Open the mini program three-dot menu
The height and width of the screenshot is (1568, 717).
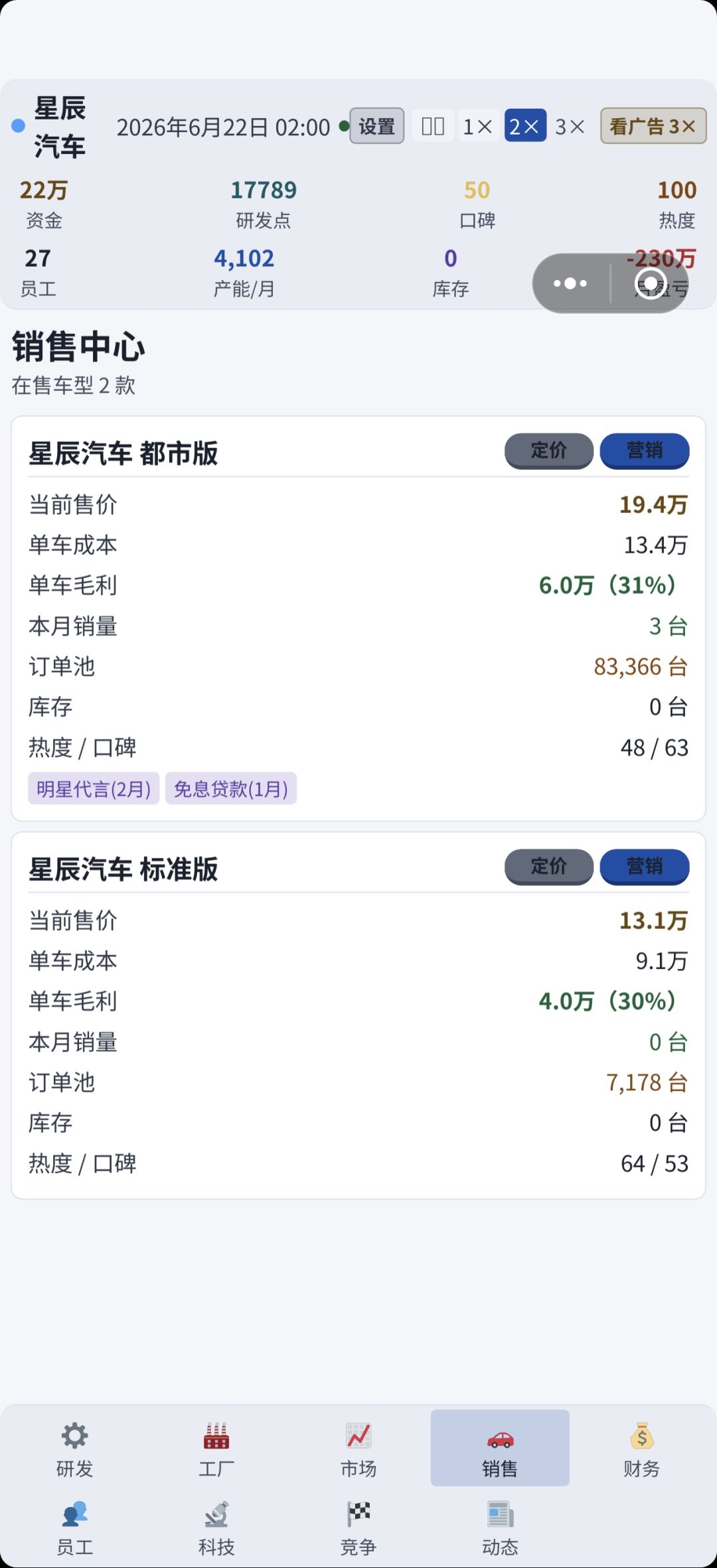(571, 283)
